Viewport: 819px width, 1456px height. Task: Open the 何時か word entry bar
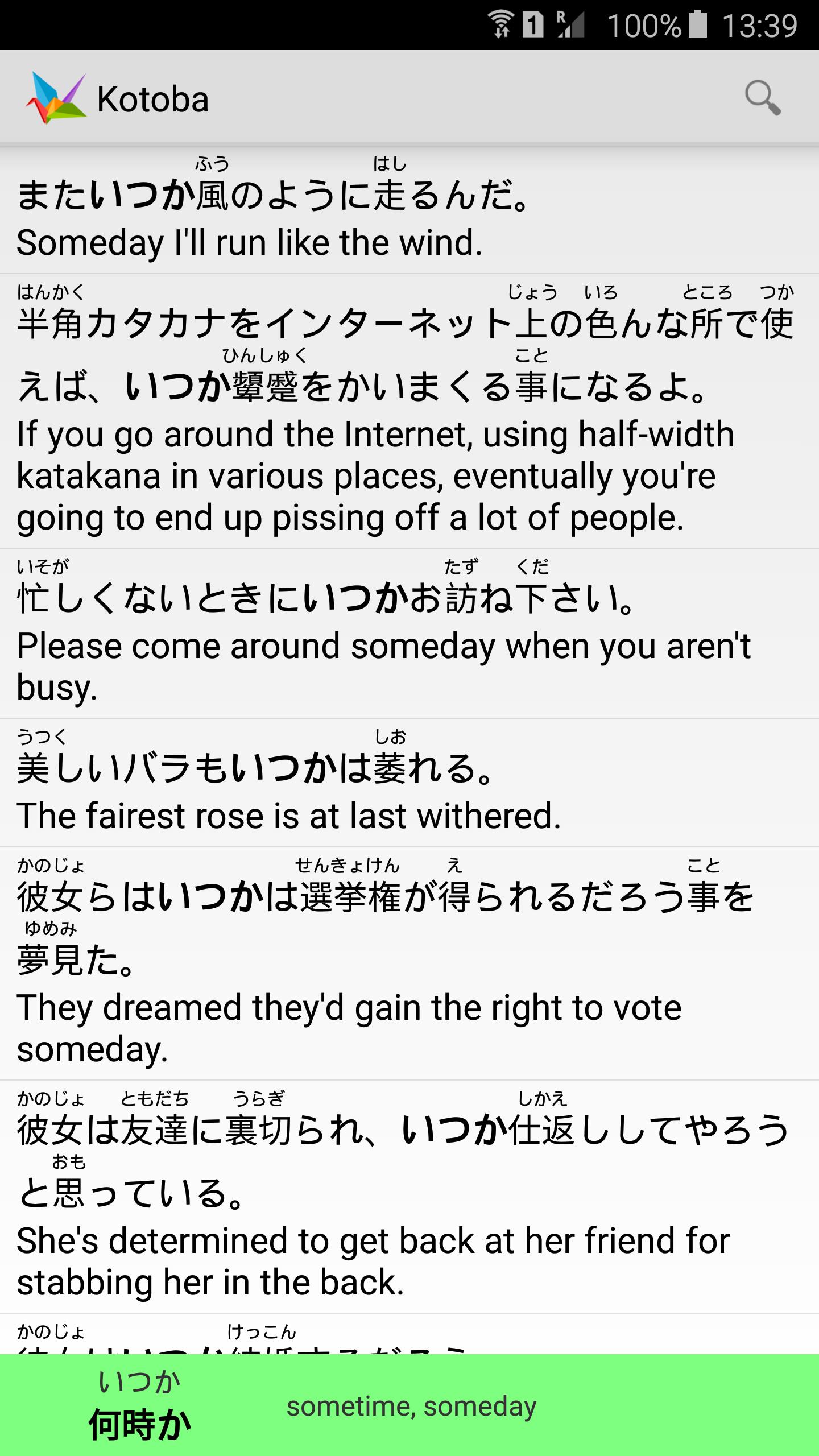pyautogui.click(x=409, y=1405)
